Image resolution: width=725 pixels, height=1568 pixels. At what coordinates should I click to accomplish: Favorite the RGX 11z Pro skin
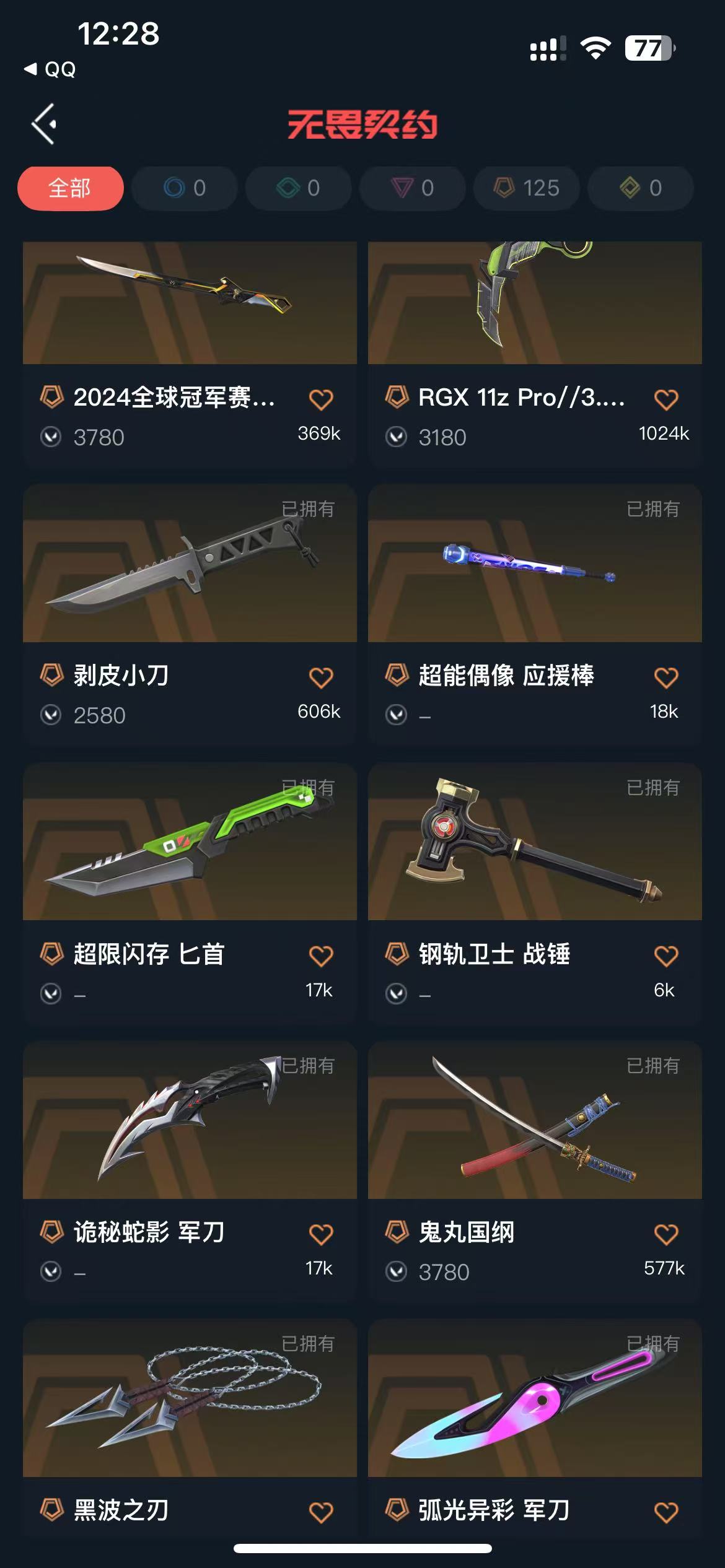click(666, 399)
